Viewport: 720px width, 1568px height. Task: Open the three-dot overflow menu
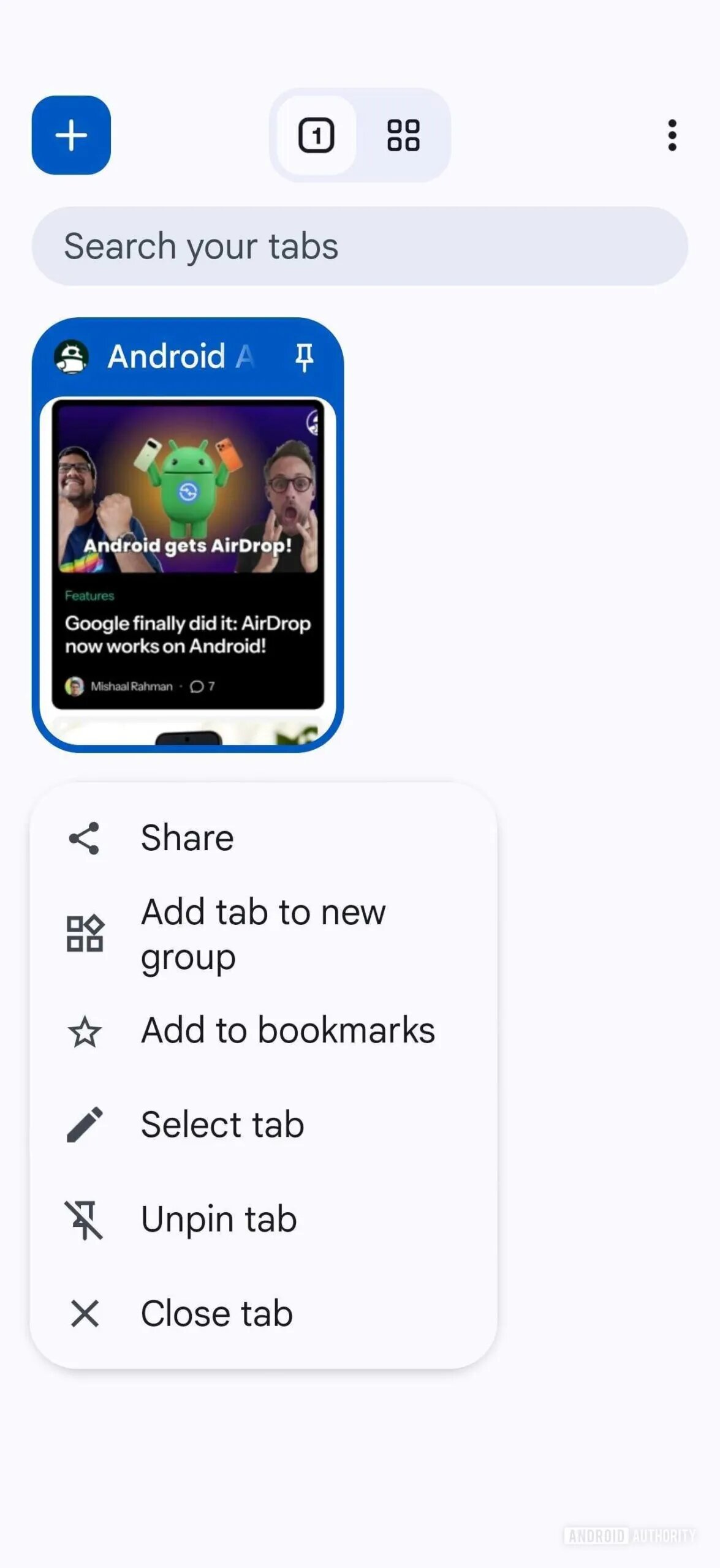coord(672,135)
